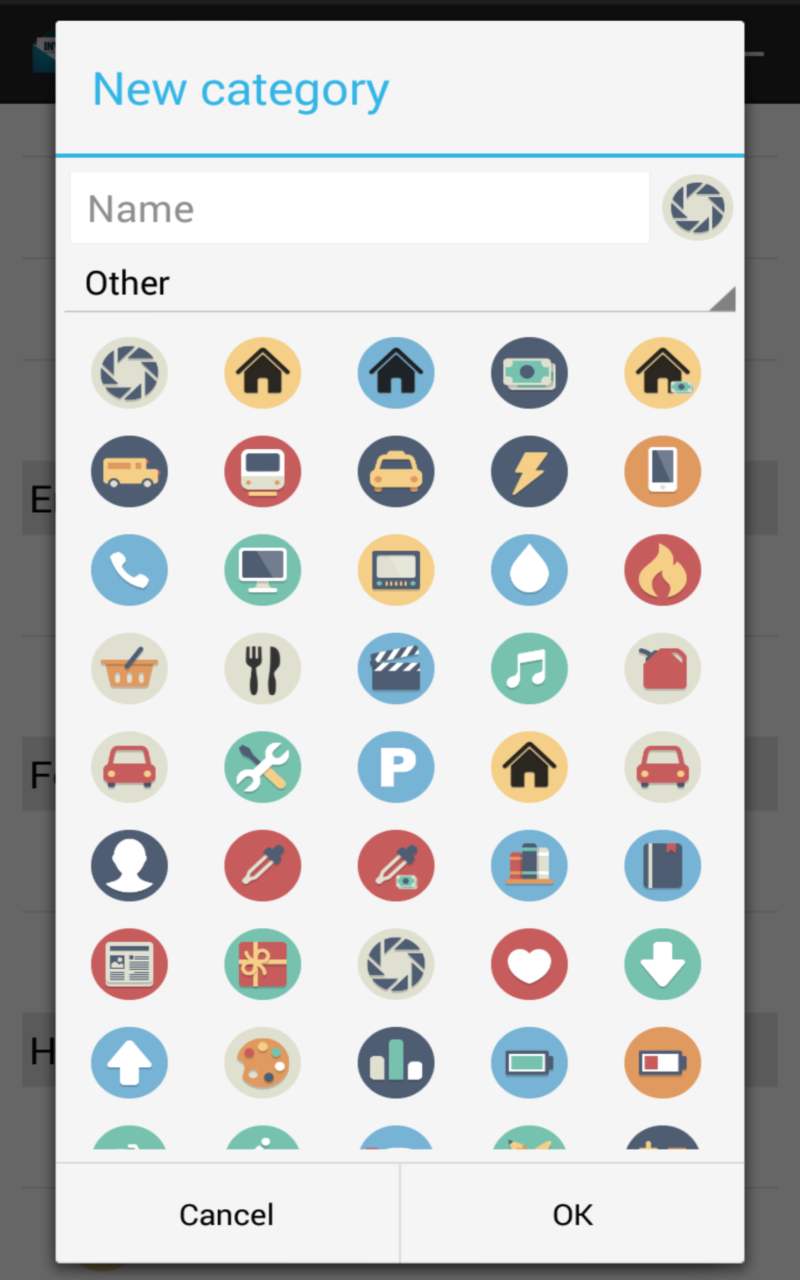Choose the lightning bolt icon

tap(529, 471)
